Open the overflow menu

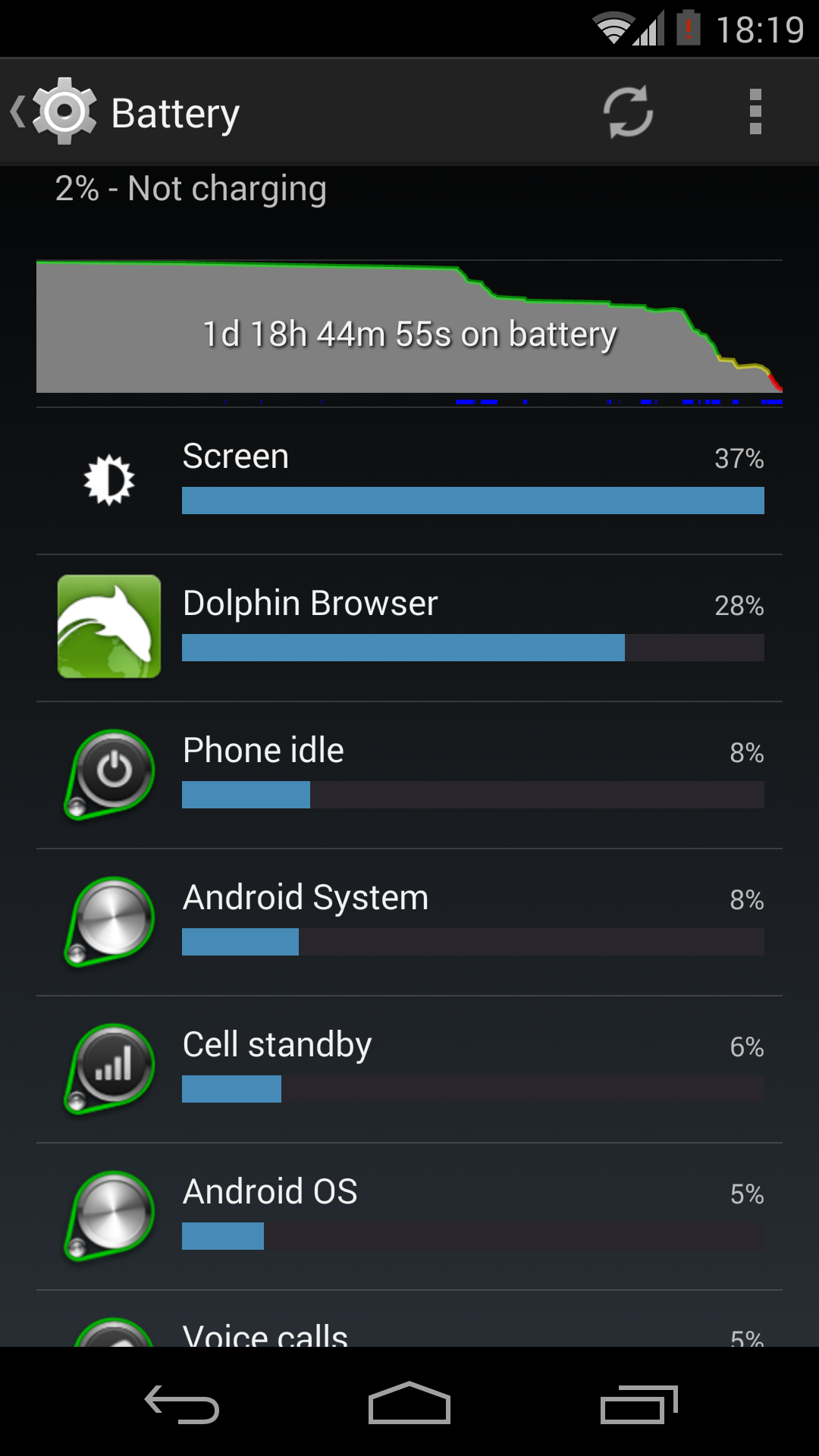(x=755, y=112)
